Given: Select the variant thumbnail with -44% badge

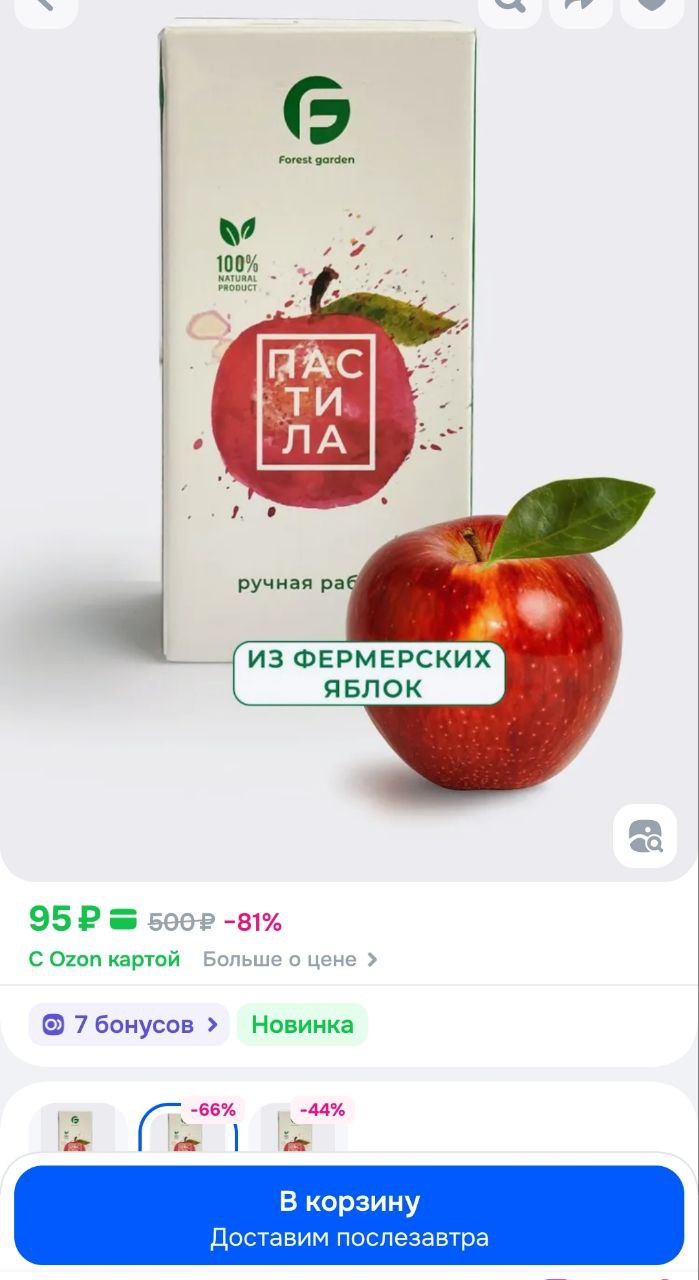Looking at the screenshot, I should pyautogui.click(x=297, y=1130).
